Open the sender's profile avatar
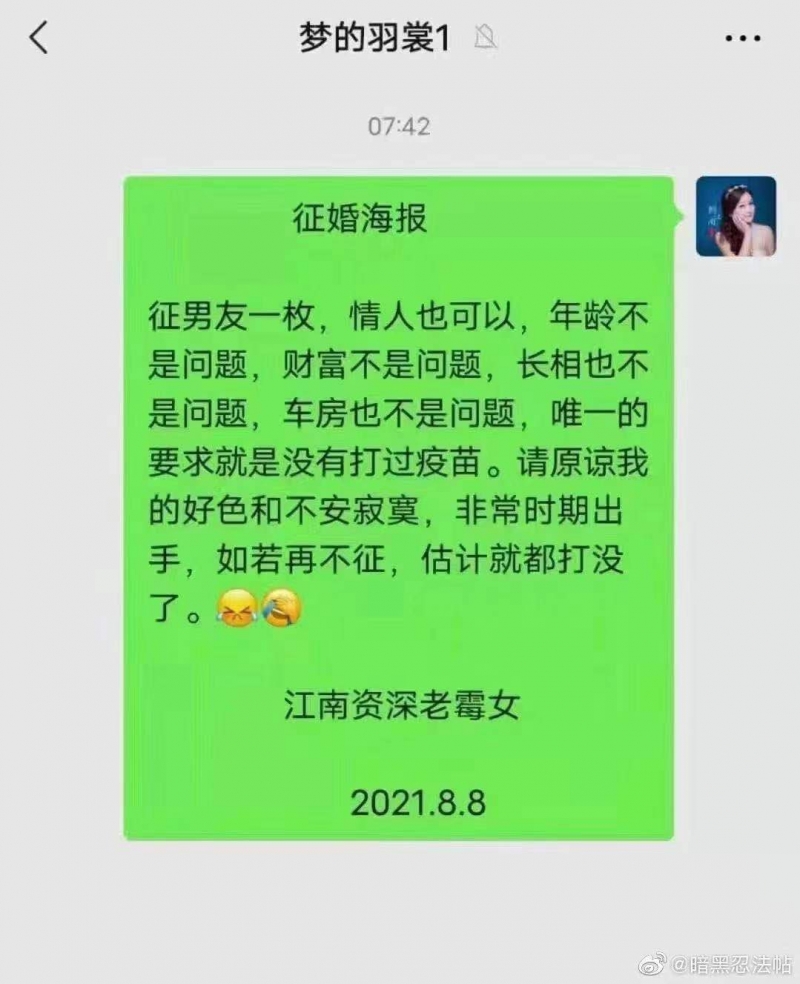 coord(735,217)
